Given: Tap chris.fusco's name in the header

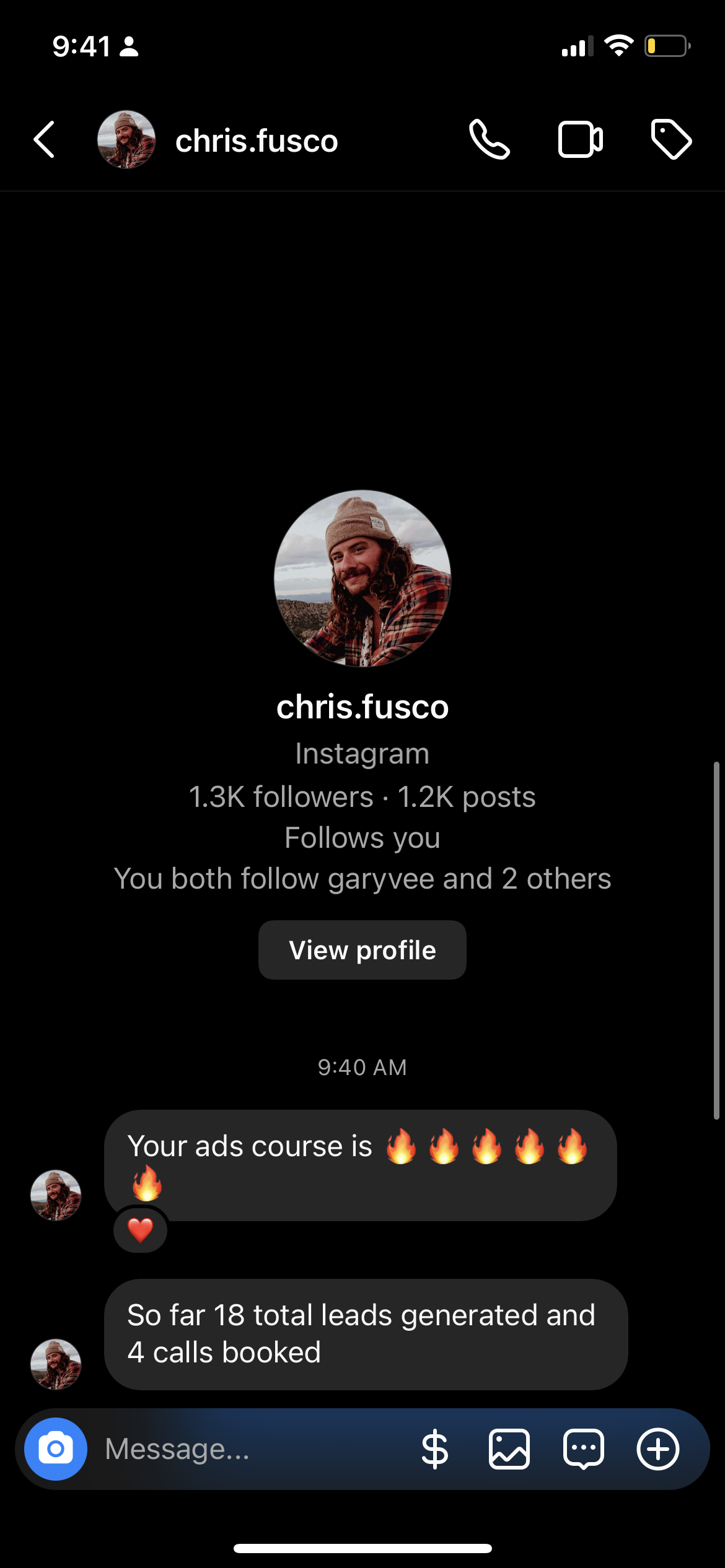Looking at the screenshot, I should (x=257, y=141).
